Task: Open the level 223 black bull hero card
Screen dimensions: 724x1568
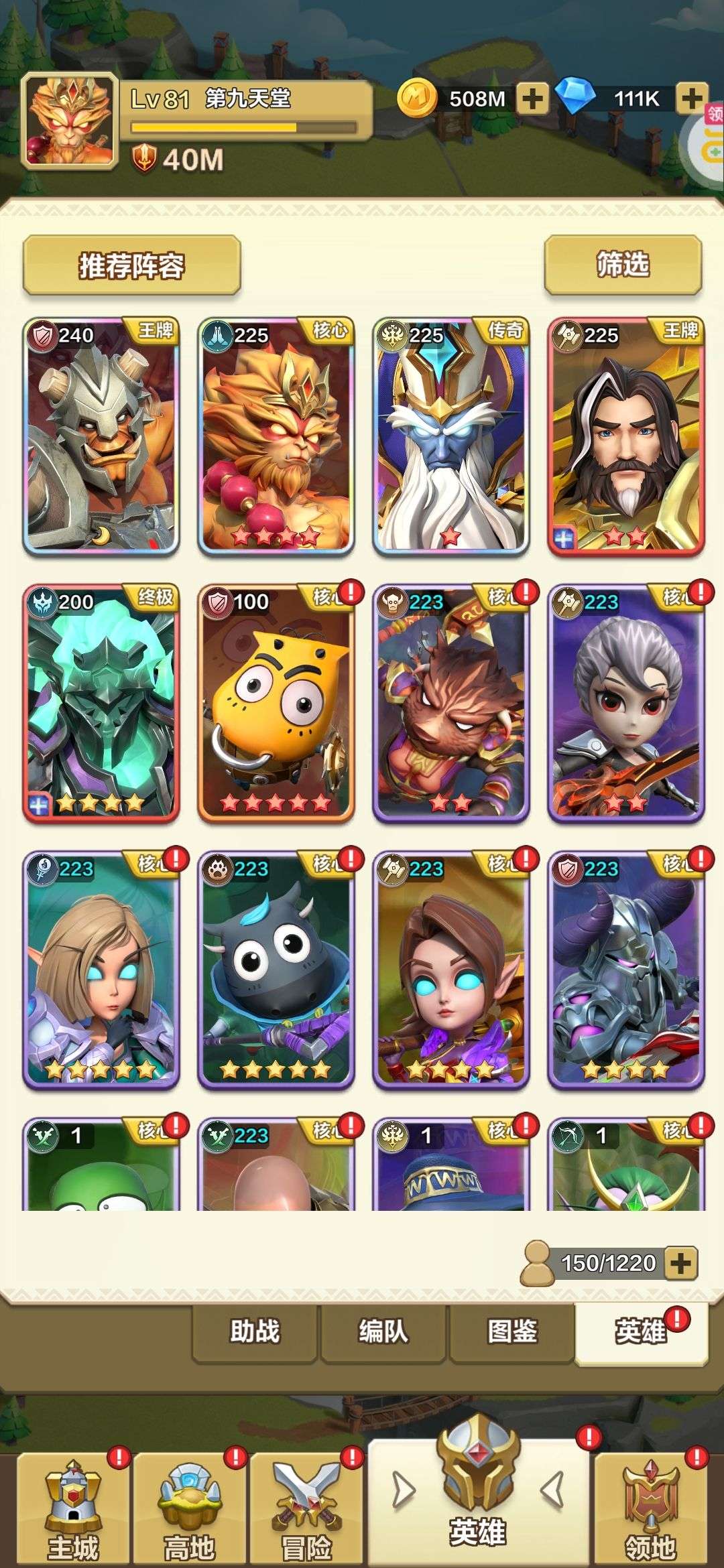Action: pos(276,970)
